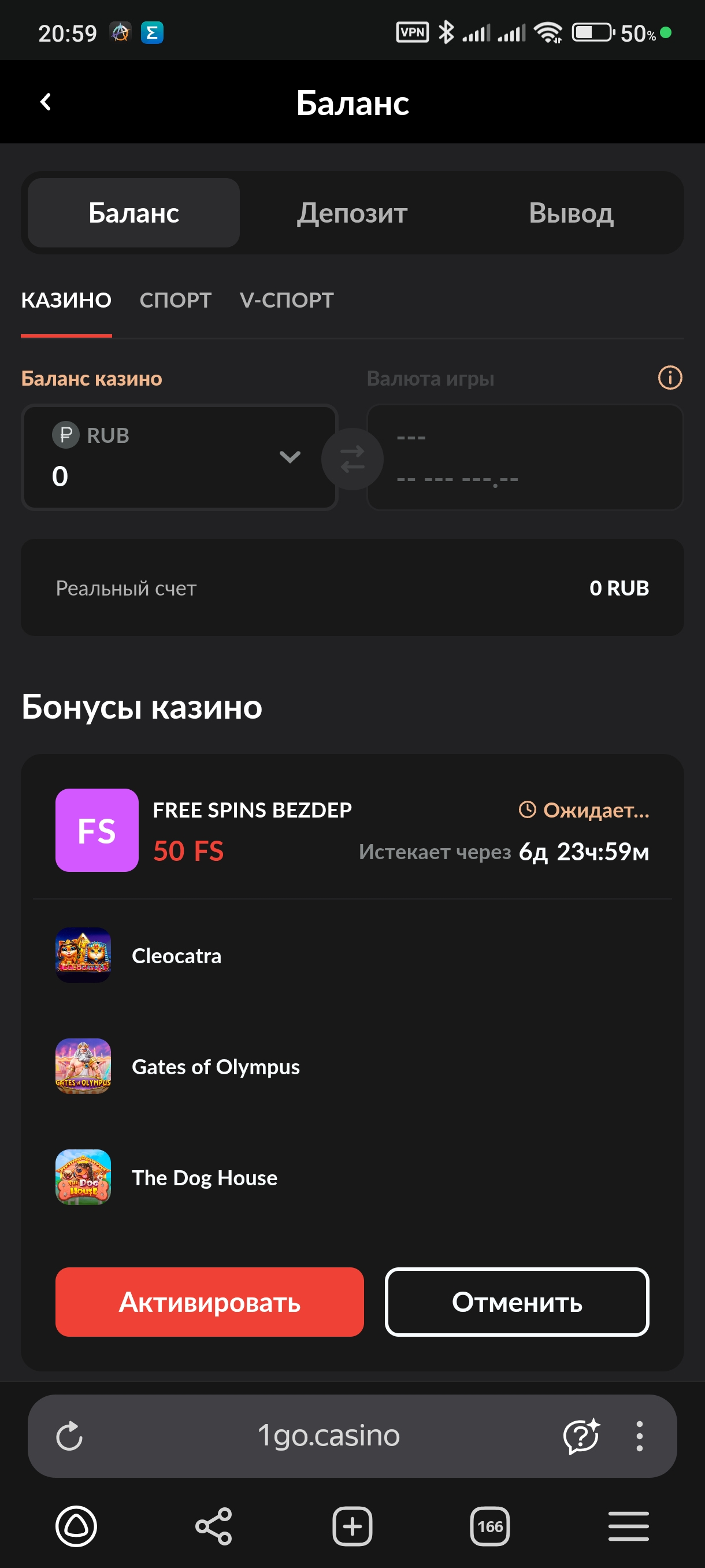Open the 166 browser tabs list
705x1568 pixels.
pyautogui.click(x=489, y=1526)
